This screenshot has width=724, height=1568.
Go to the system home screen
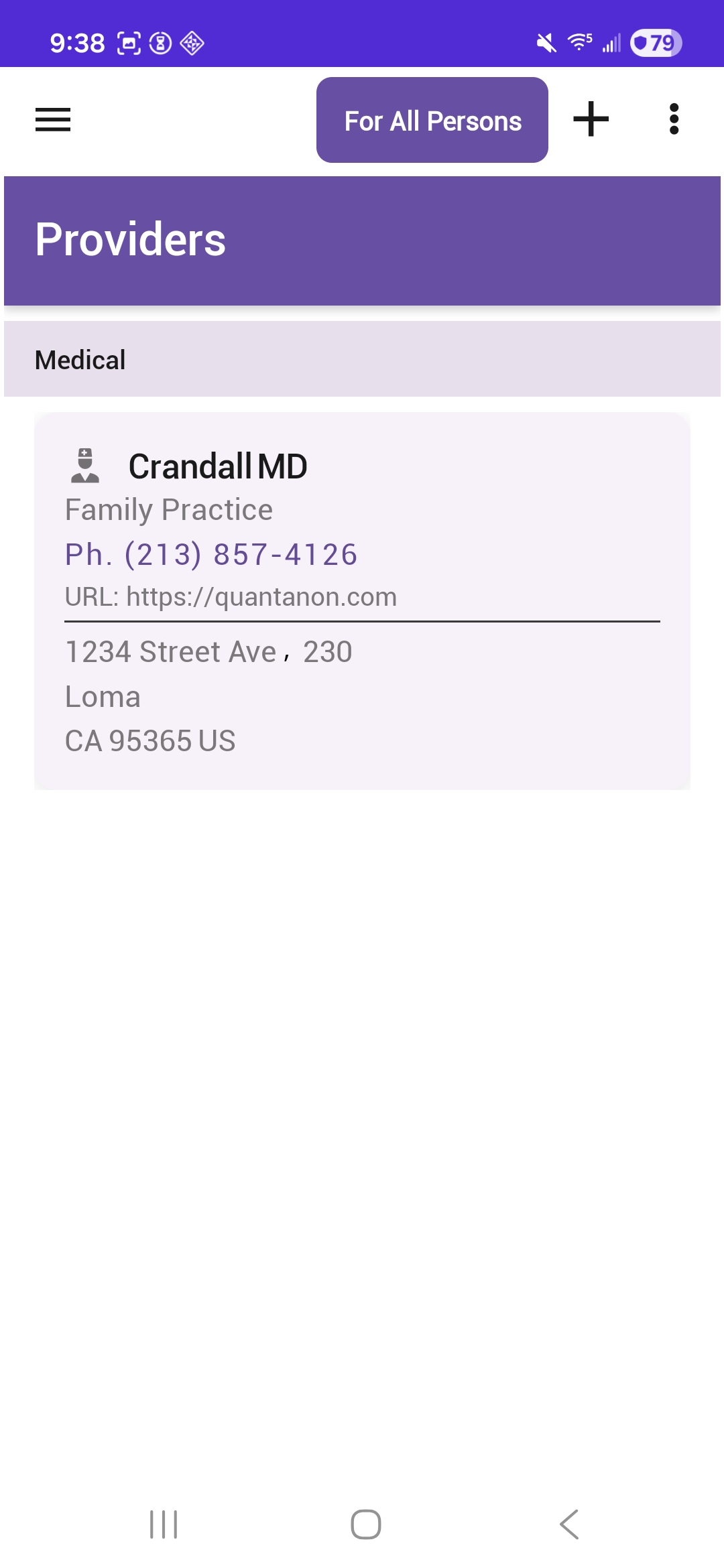pyautogui.click(x=366, y=1524)
